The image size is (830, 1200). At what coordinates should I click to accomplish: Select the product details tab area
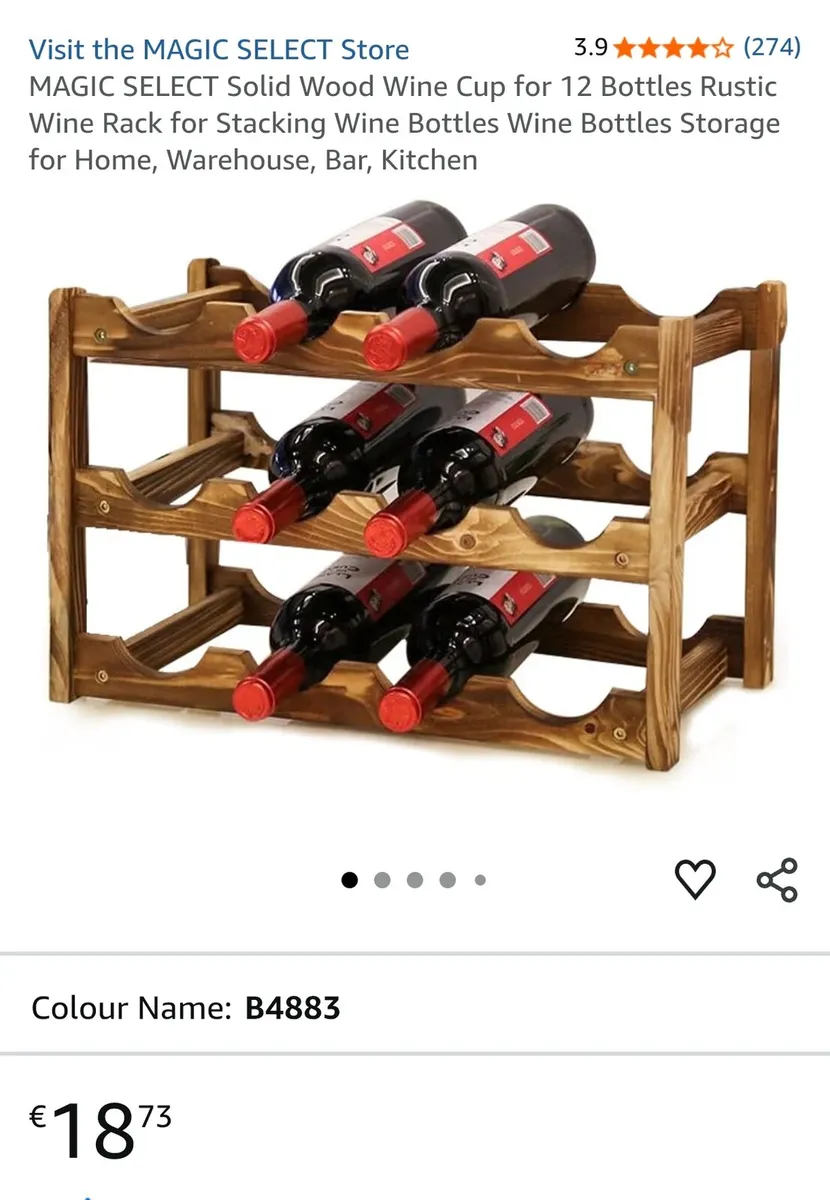click(415, 1010)
